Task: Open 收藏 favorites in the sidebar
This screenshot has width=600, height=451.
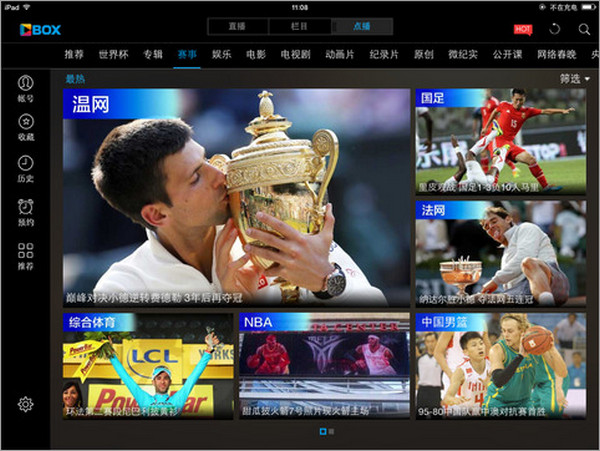Action: coord(25,128)
